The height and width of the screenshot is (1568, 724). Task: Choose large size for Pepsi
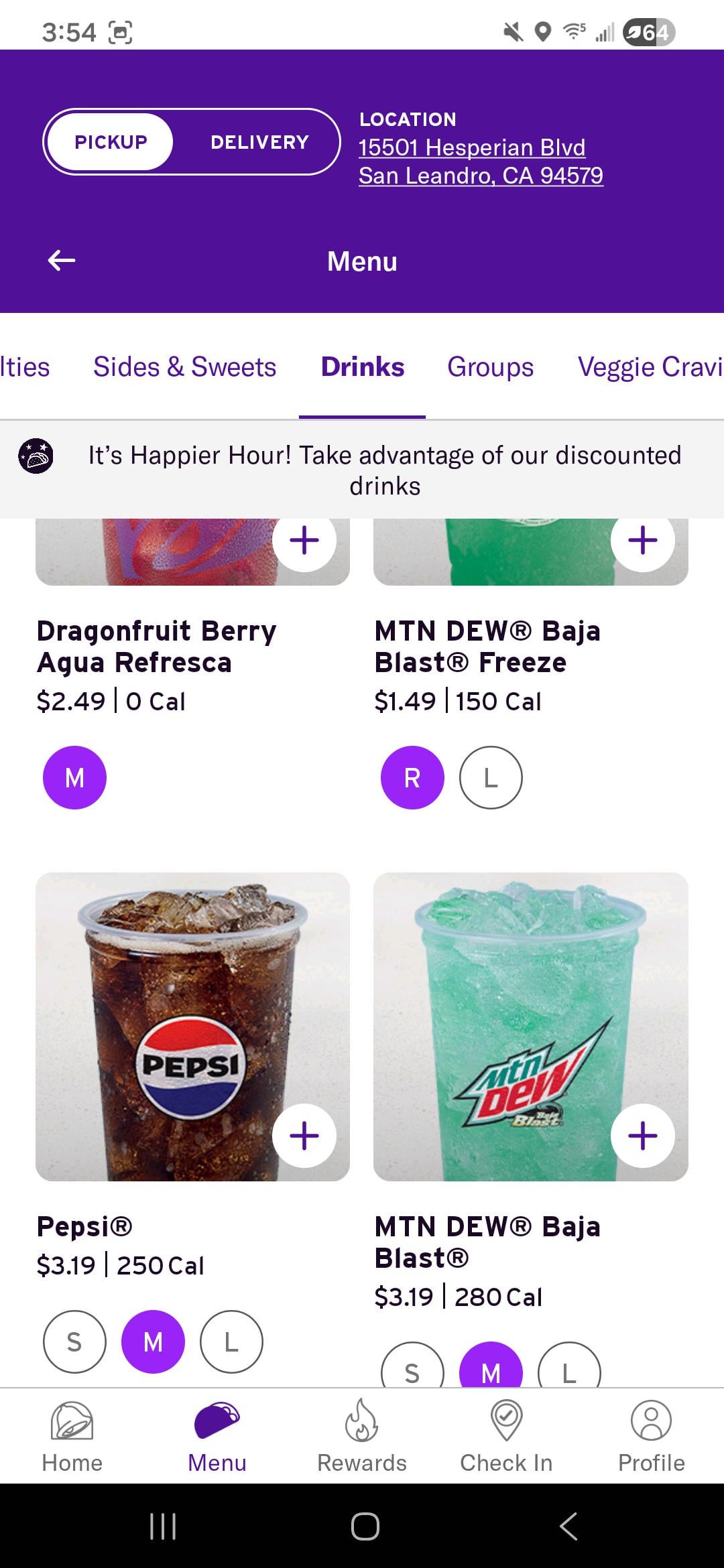pyautogui.click(x=231, y=1342)
